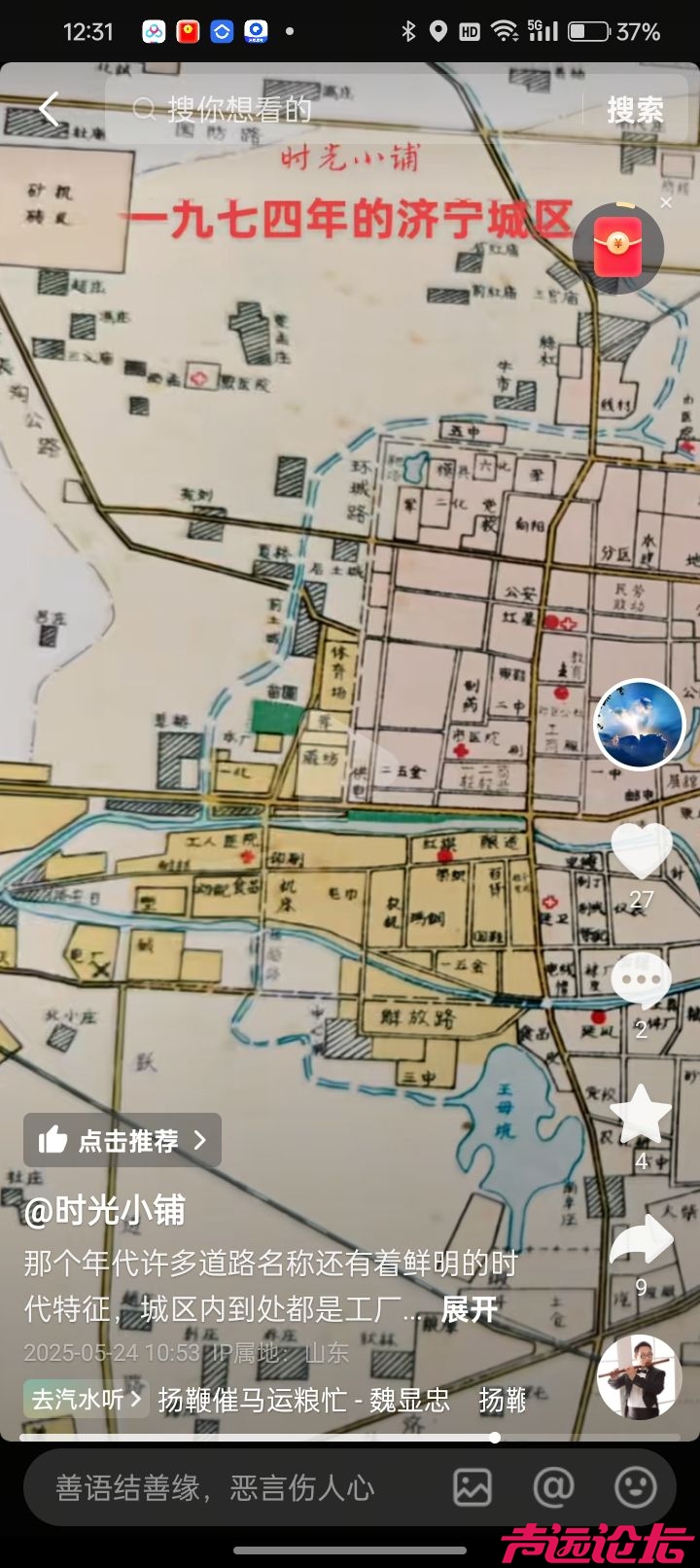This screenshot has height=1568, width=700.
Task: Attach an image to the comment
Action: click(x=472, y=1487)
